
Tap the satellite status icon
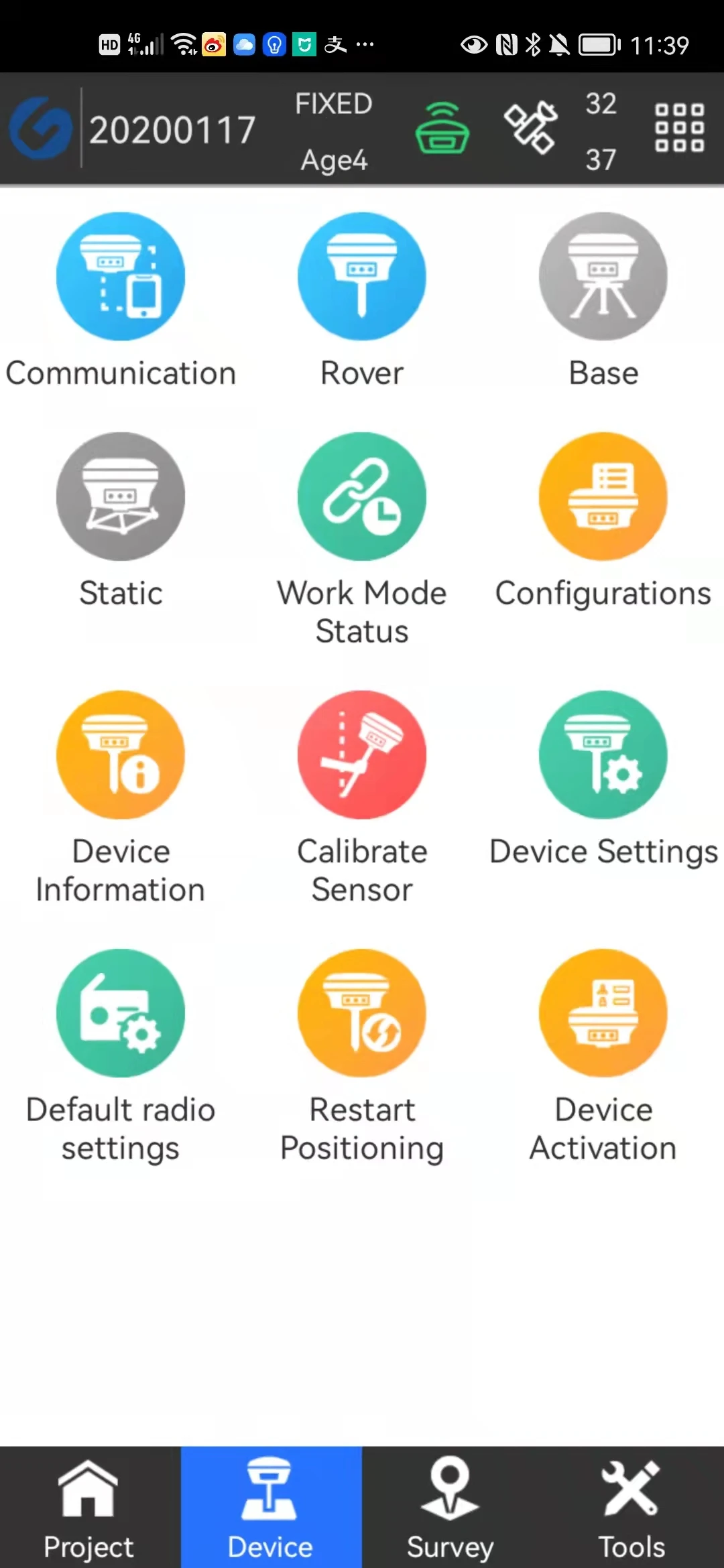531,127
